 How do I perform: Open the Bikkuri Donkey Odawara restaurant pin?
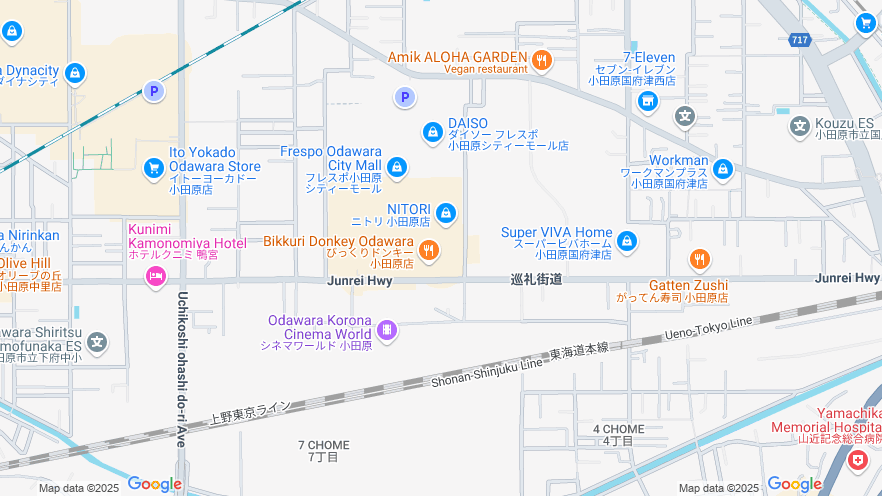tap(428, 250)
